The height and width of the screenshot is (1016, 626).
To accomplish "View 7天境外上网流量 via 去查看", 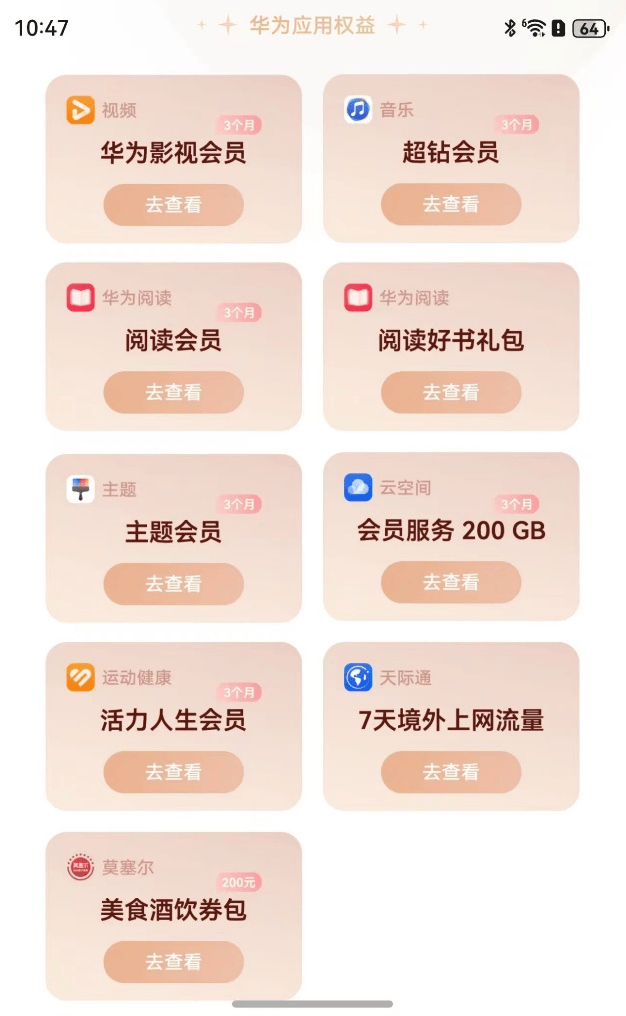I will tap(451, 772).
